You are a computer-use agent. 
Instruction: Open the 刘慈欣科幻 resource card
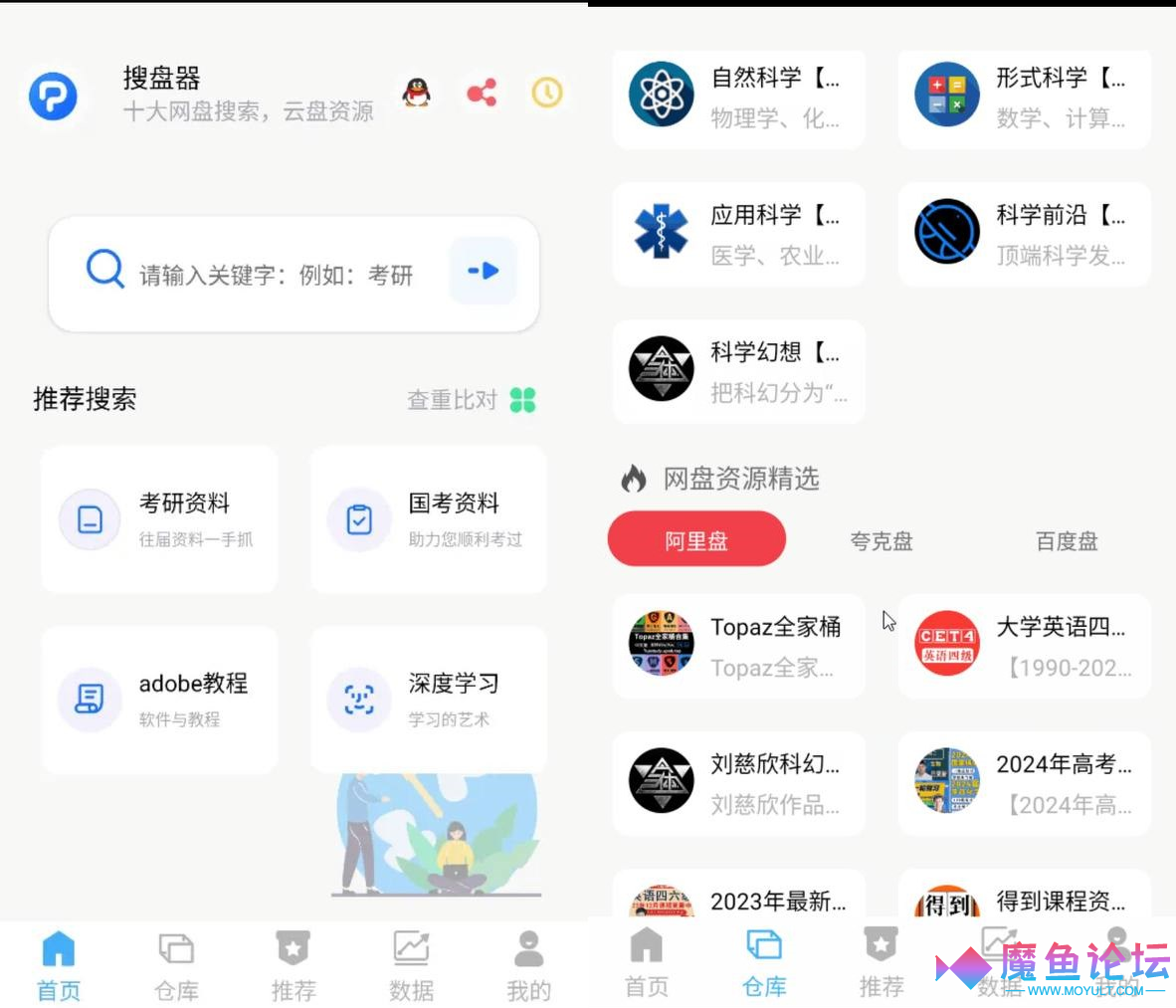tap(738, 783)
